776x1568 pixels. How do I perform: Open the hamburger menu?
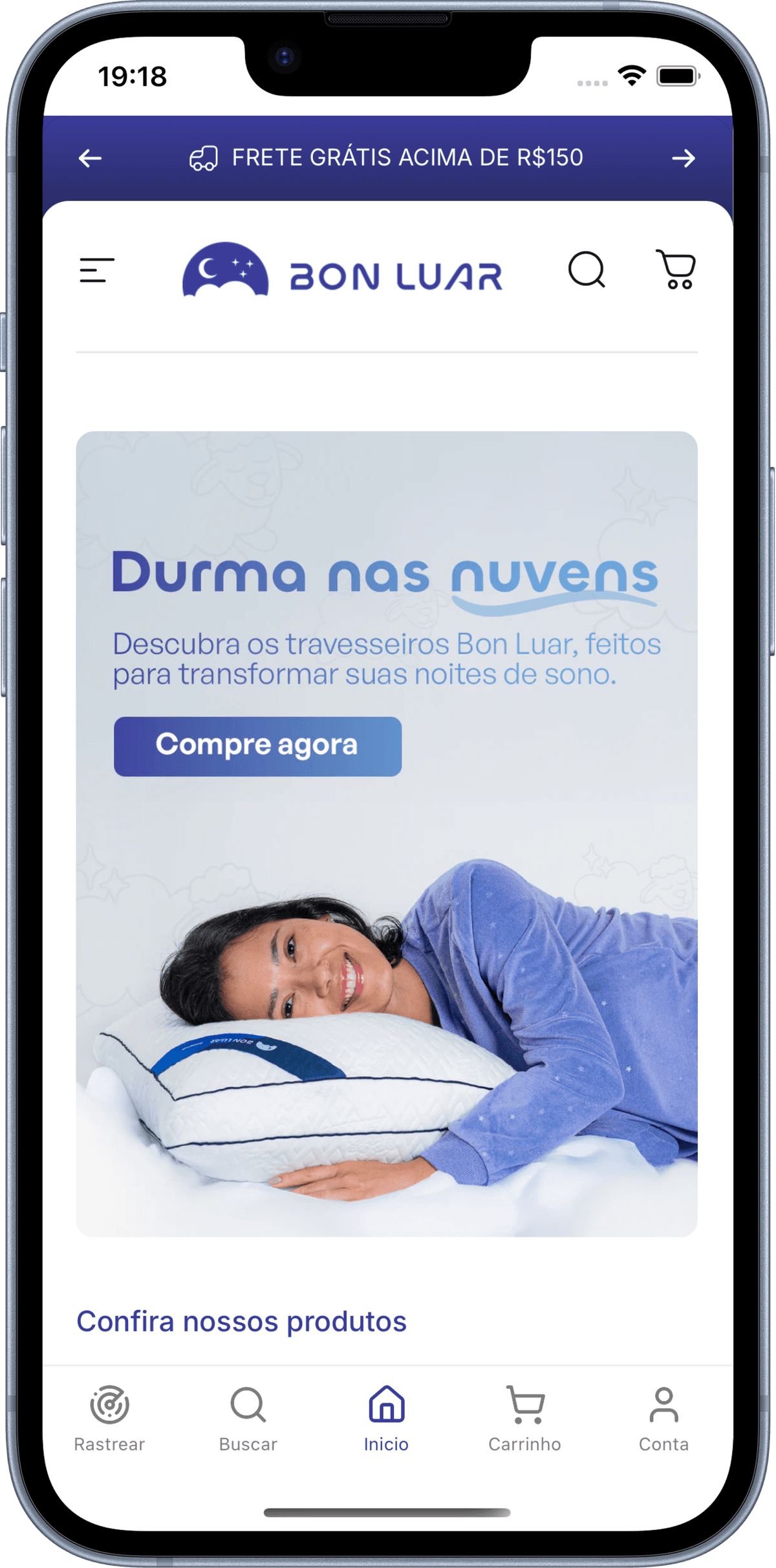[x=97, y=270]
